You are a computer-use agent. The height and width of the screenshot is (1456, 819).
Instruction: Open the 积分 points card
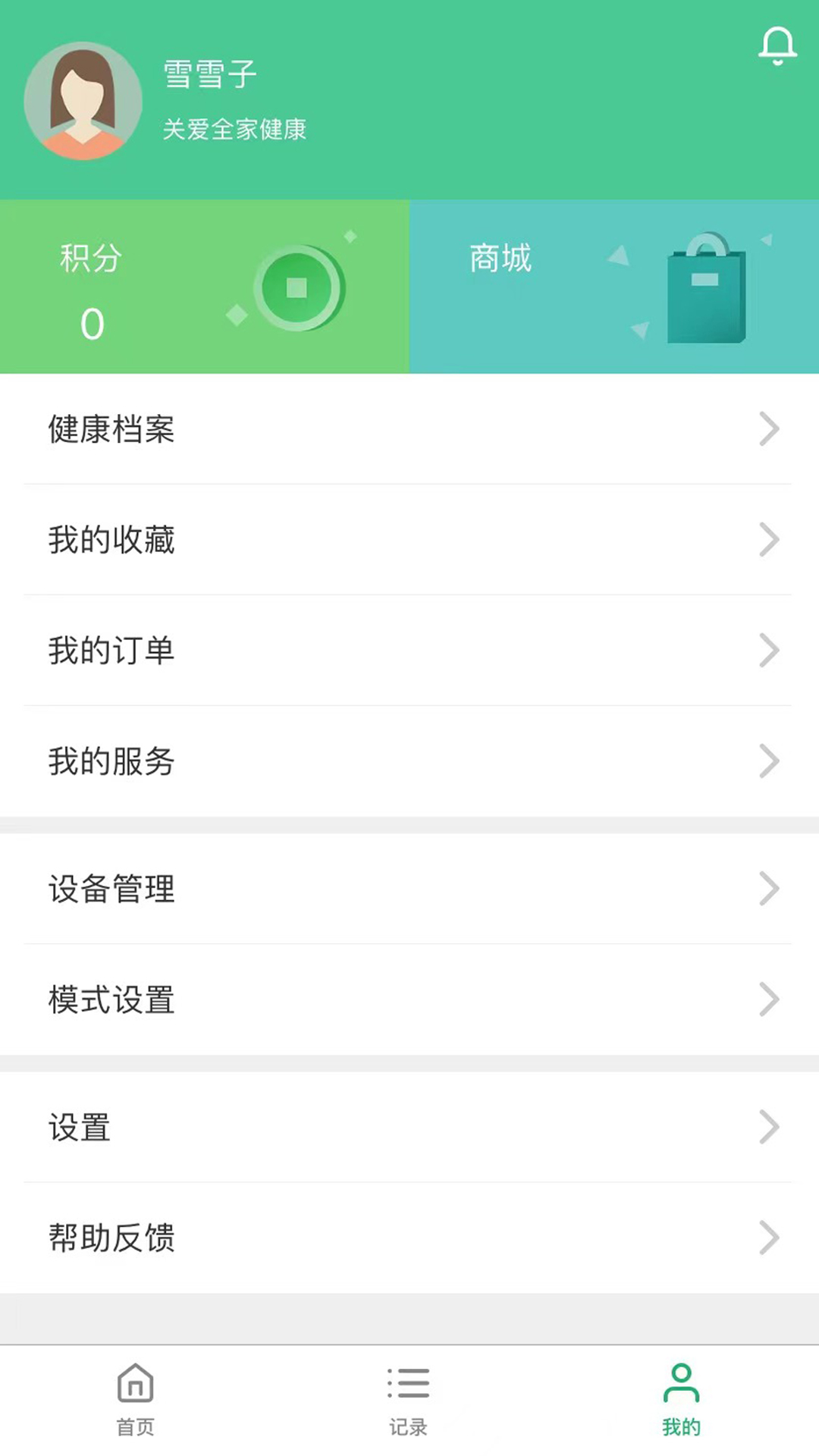tap(205, 287)
